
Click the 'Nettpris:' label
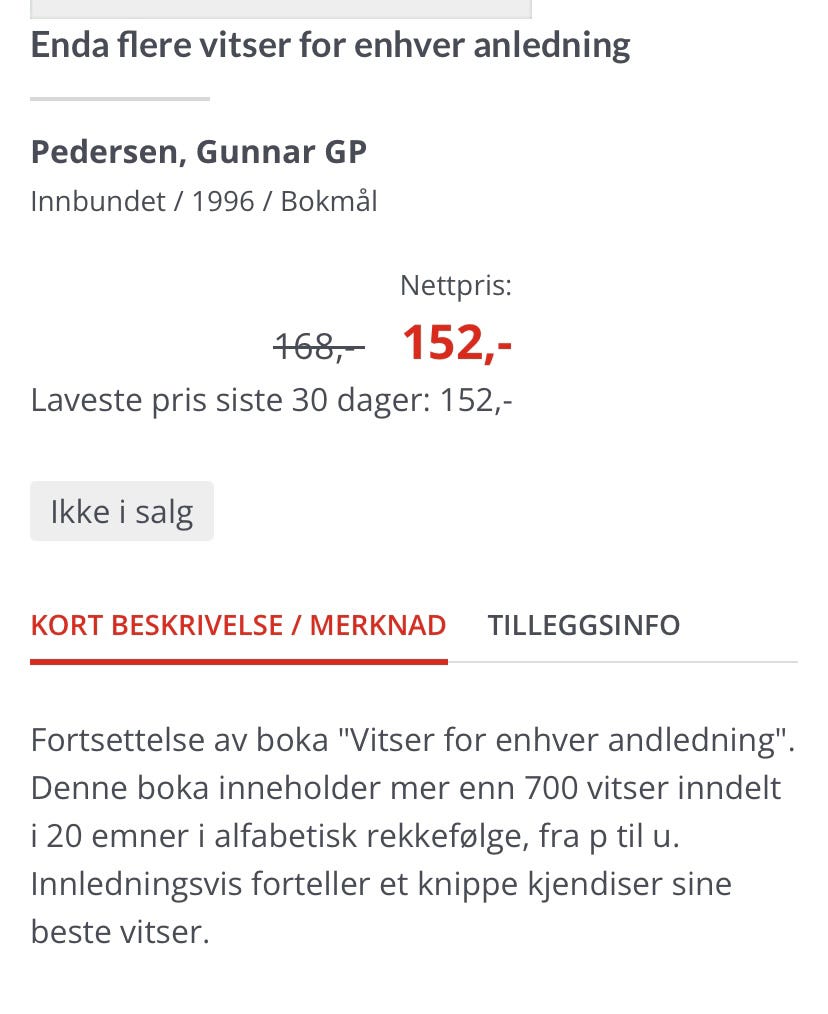point(455,285)
